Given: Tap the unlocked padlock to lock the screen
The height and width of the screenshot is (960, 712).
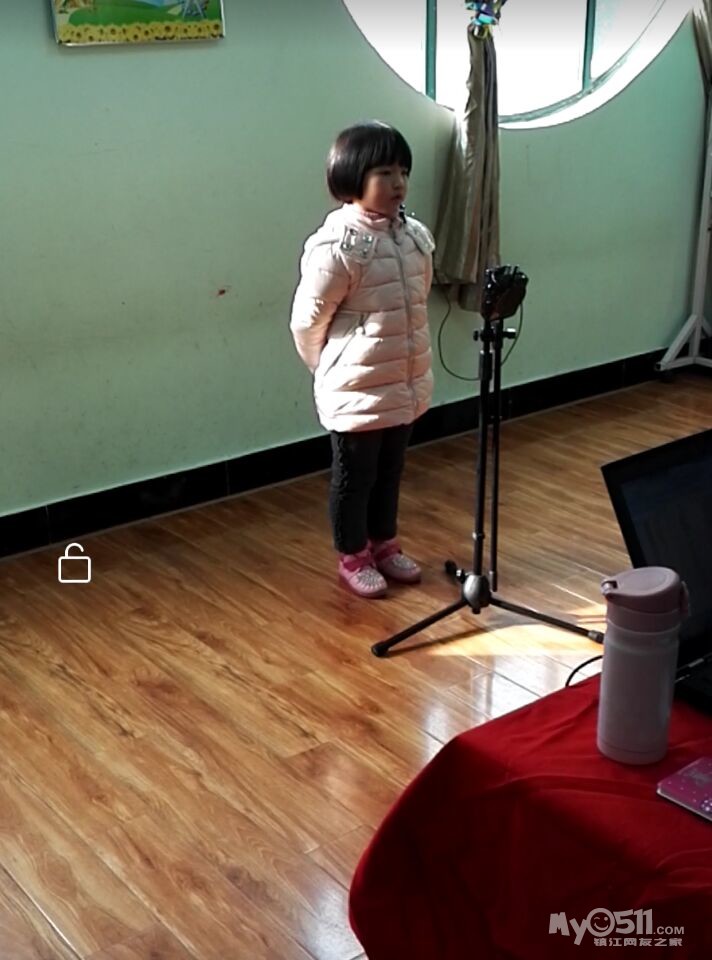Looking at the screenshot, I should tap(75, 563).
